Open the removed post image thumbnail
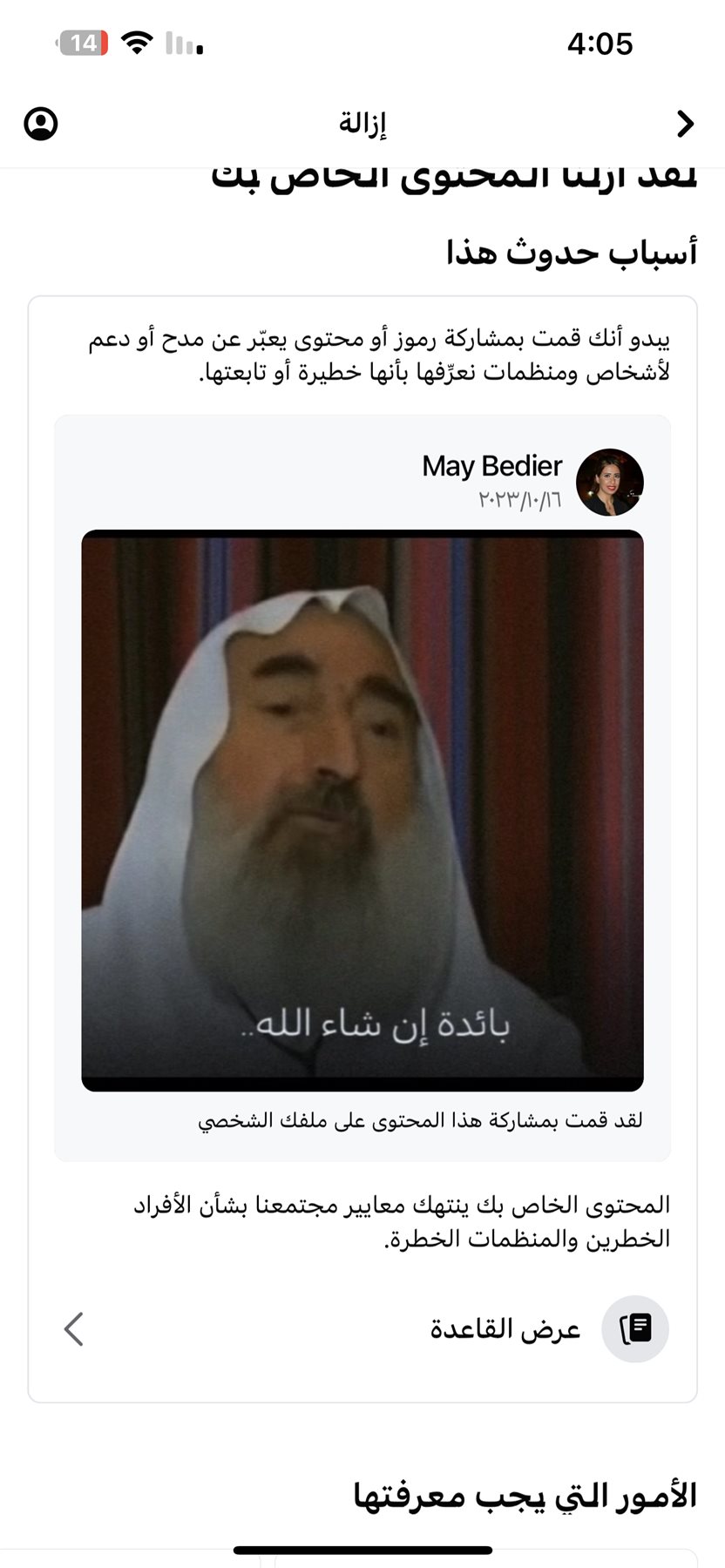The height and width of the screenshot is (1568, 725). pos(362,810)
